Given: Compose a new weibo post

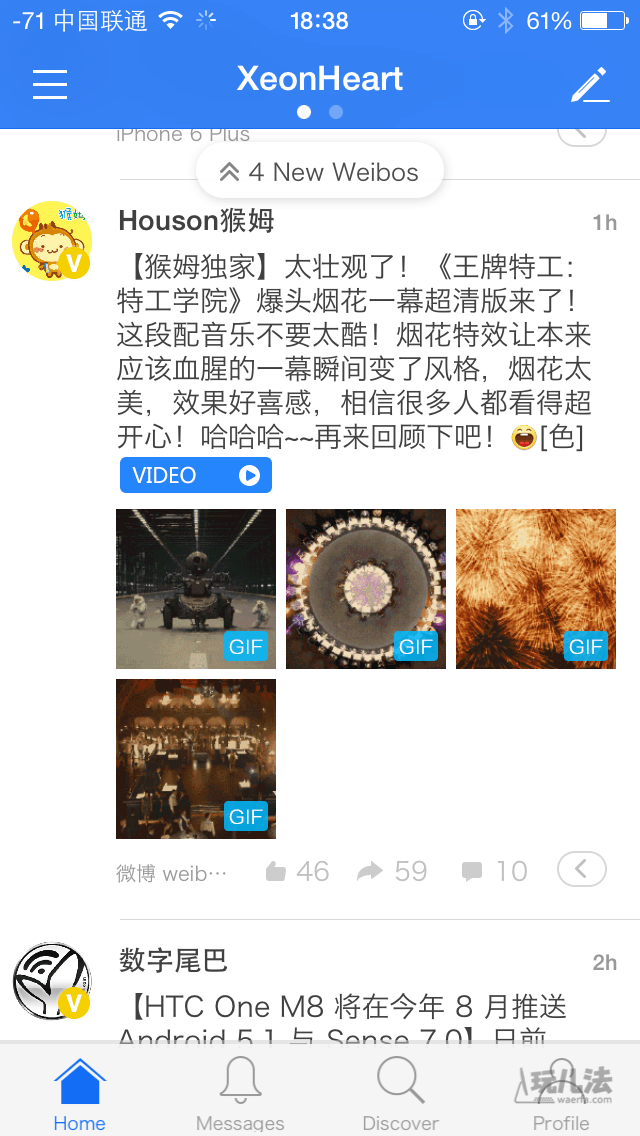Looking at the screenshot, I should click(x=590, y=85).
